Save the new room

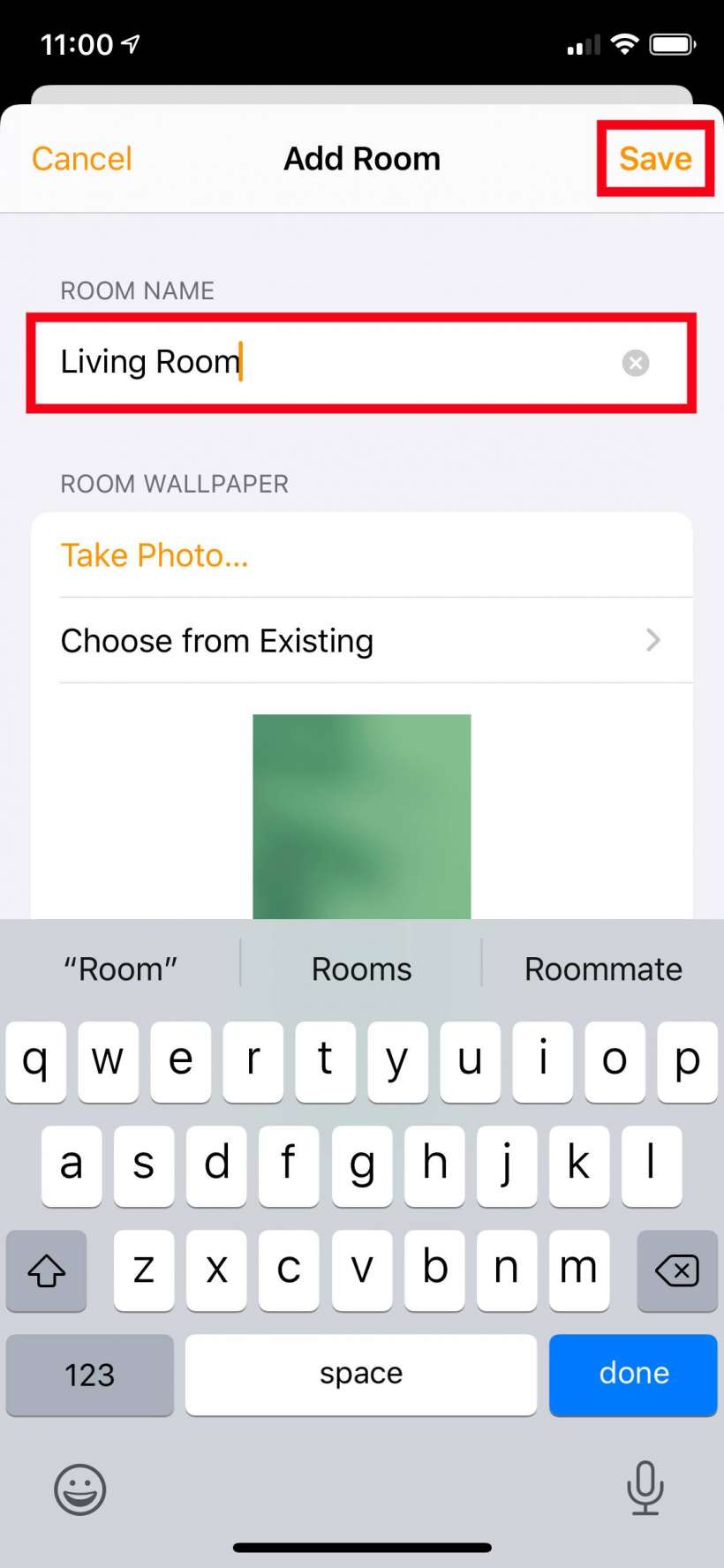pyautogui.click(x=655, y=159)
